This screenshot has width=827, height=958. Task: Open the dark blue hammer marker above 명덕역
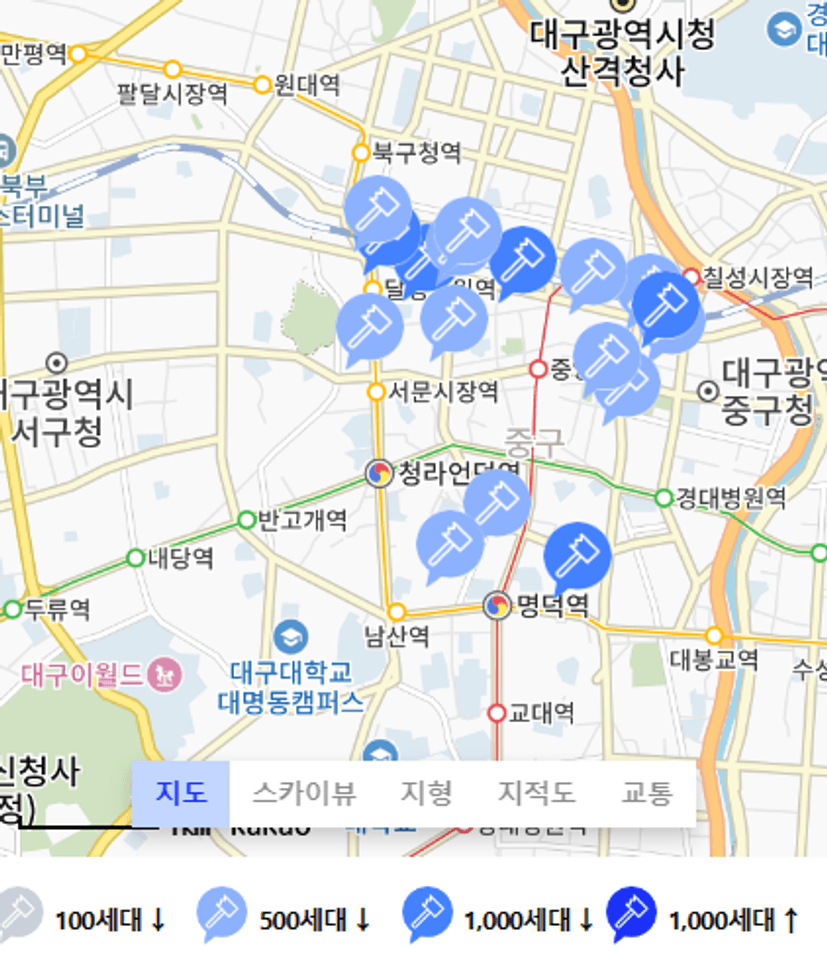tap(577, 554)
